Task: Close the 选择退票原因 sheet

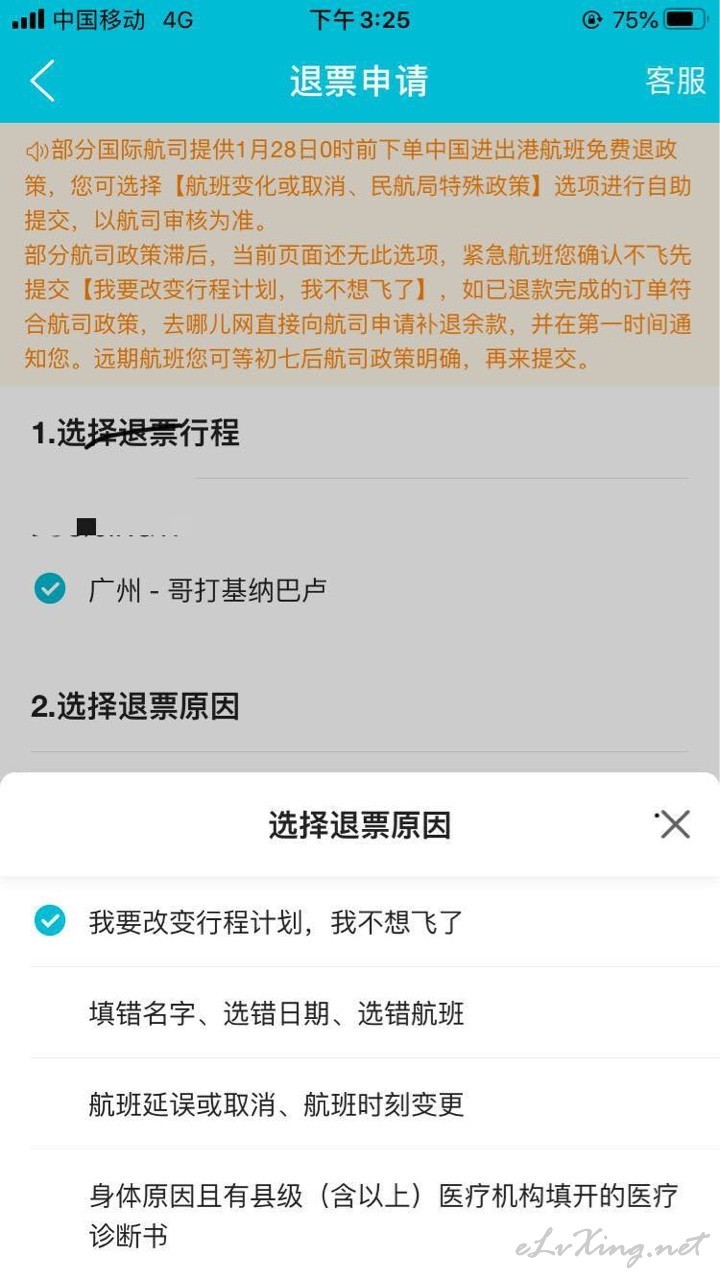Action: 674,824
